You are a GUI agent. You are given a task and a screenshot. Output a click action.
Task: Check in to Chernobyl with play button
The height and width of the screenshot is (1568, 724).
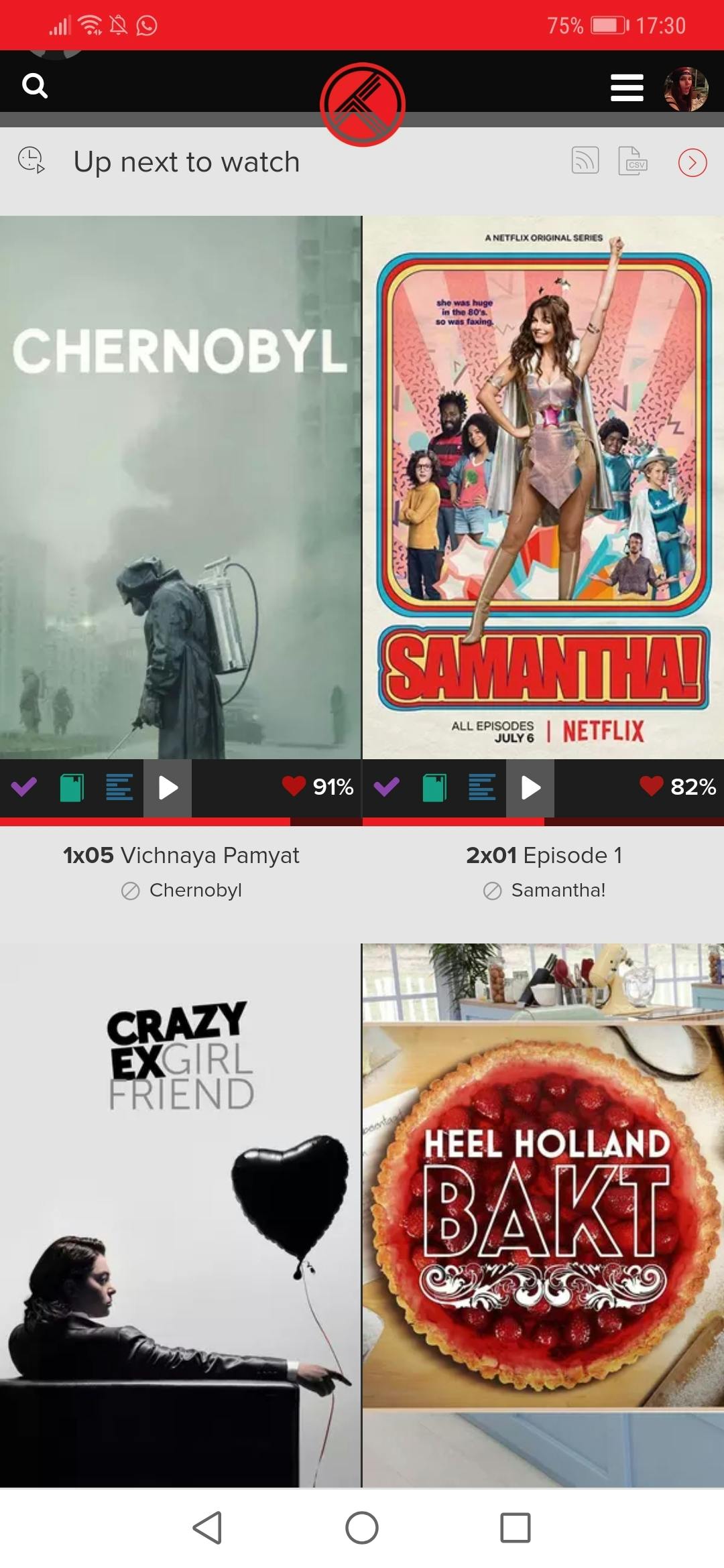[x=168, y=787]
